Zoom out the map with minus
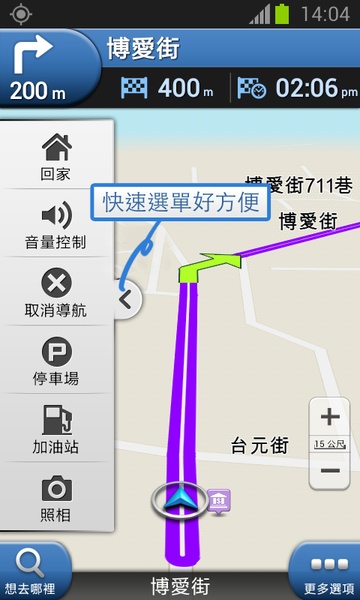The image size is (360, 600). pyautogui.click(x=329, y=470)
